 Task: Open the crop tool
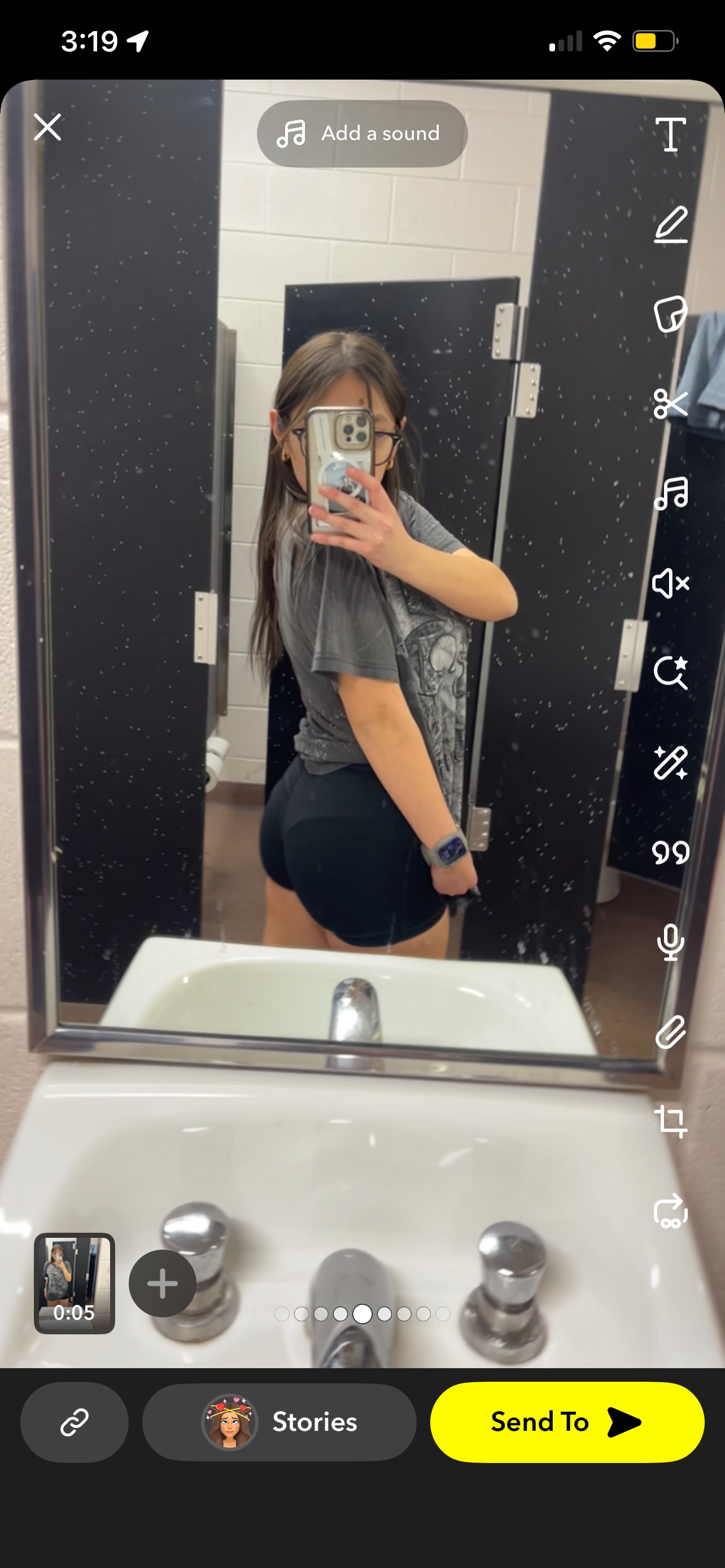(x=671, y=1121)
